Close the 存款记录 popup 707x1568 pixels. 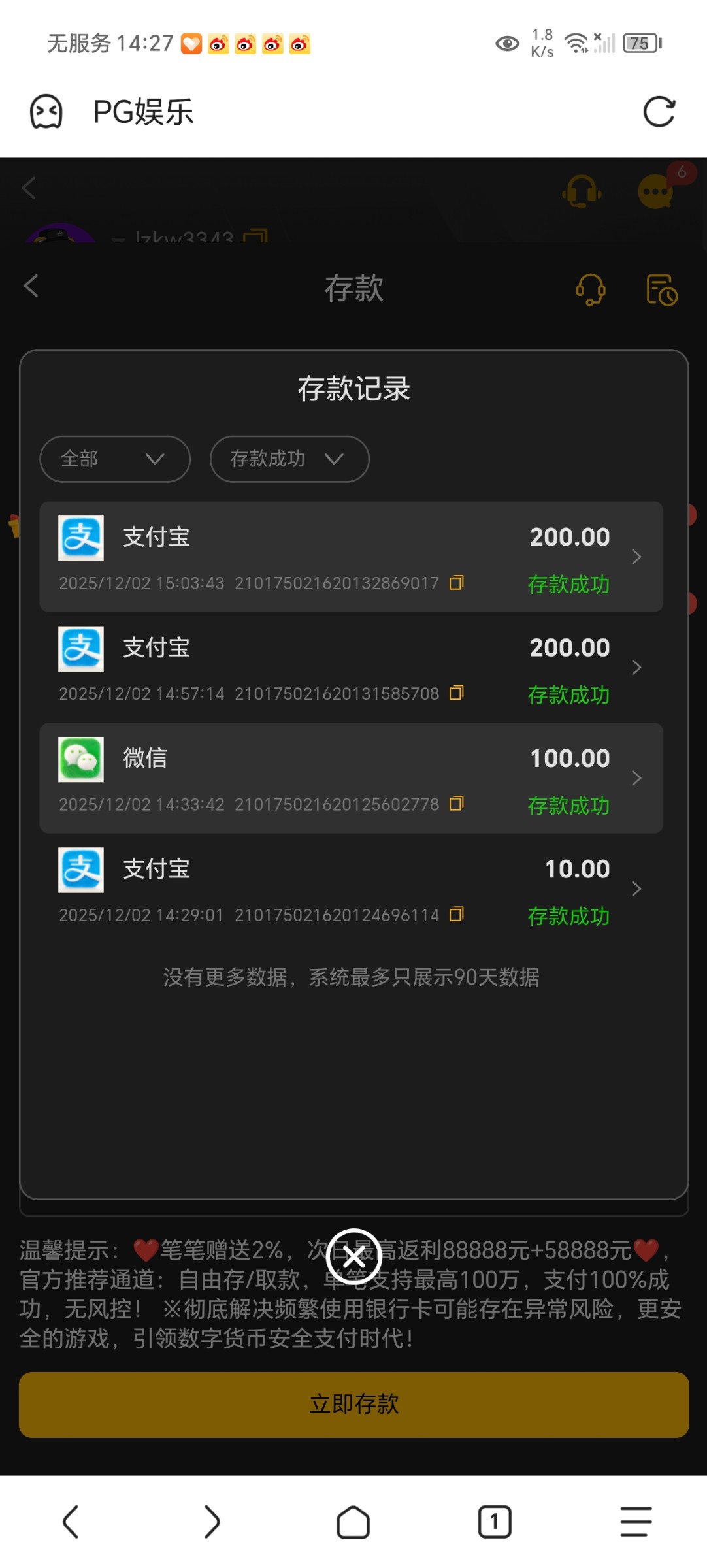point(354,1256)
